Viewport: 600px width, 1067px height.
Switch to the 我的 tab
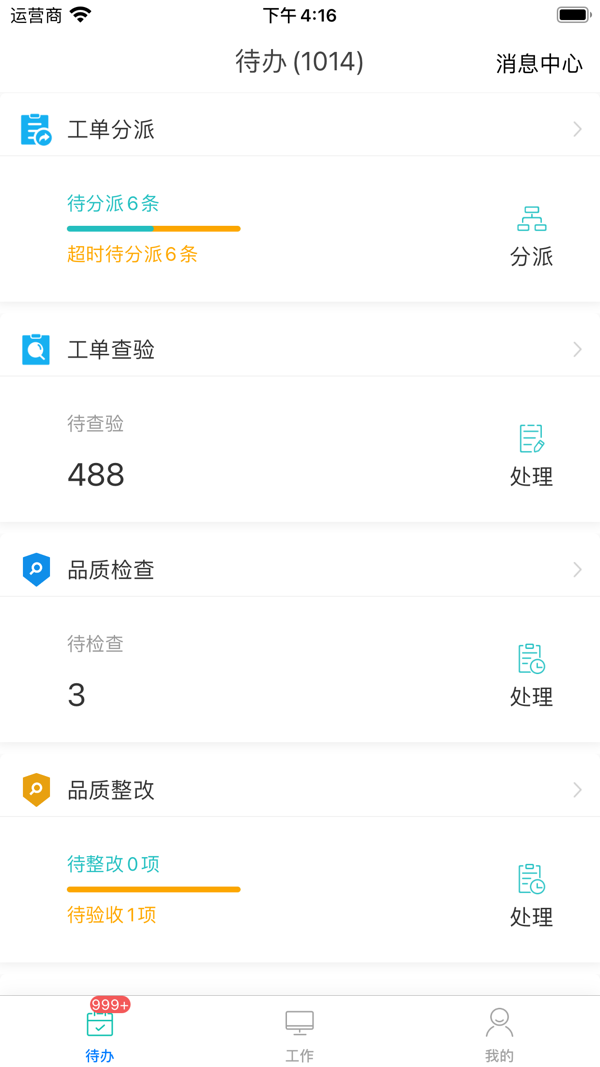click(x=499, y=1034)
